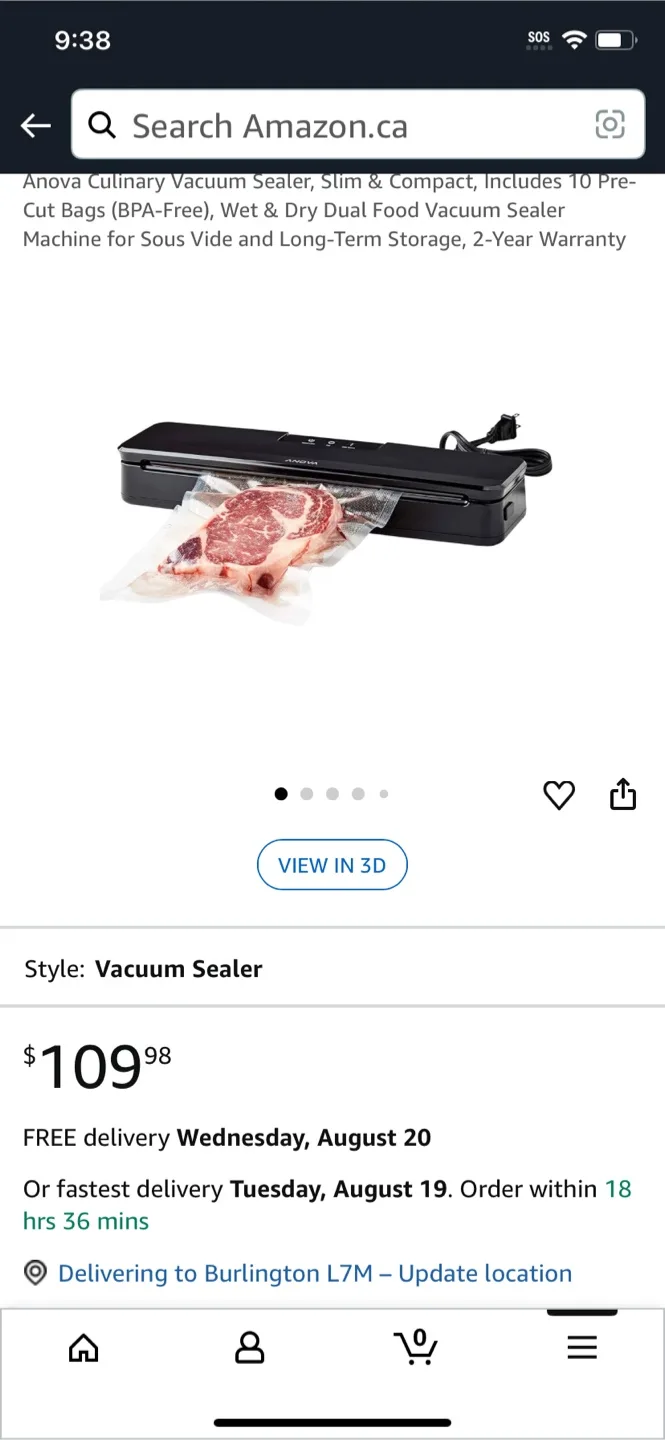Open the Style: Vacuum Sealer selector
The image size is (665, 1440).
332,969
